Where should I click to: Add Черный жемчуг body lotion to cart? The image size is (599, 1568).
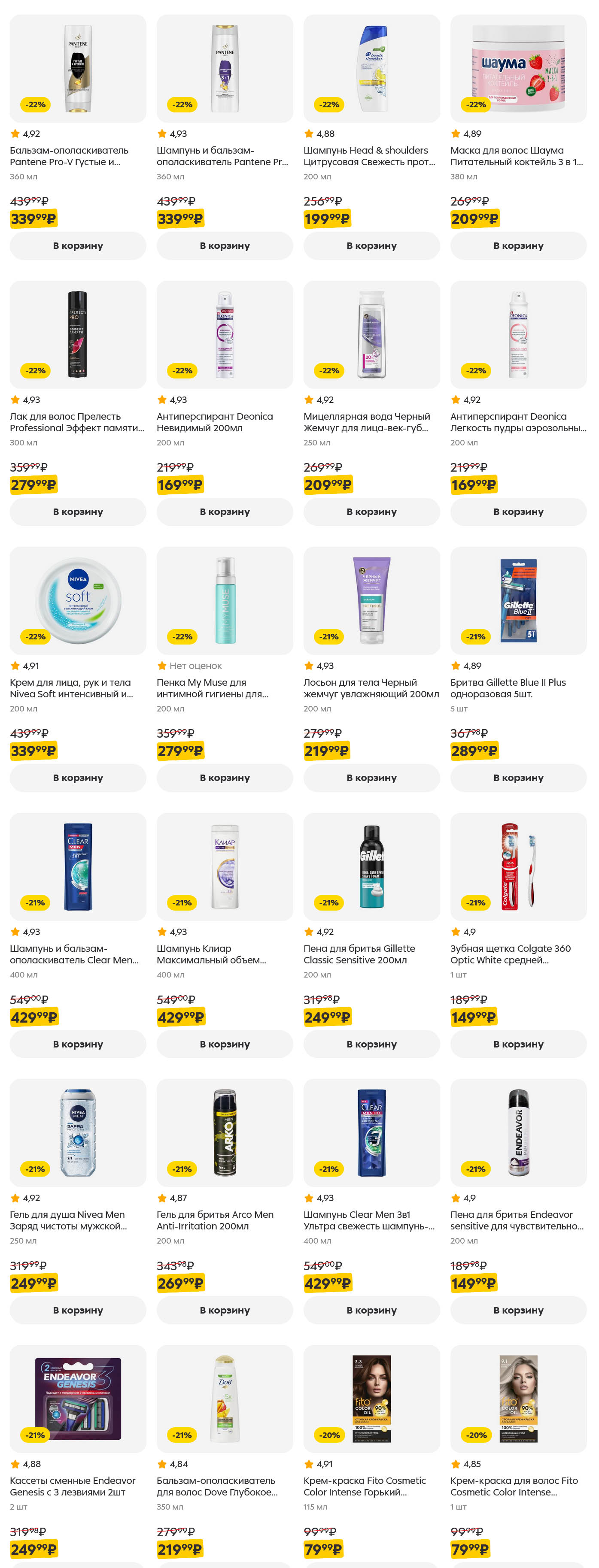[371, 778]
